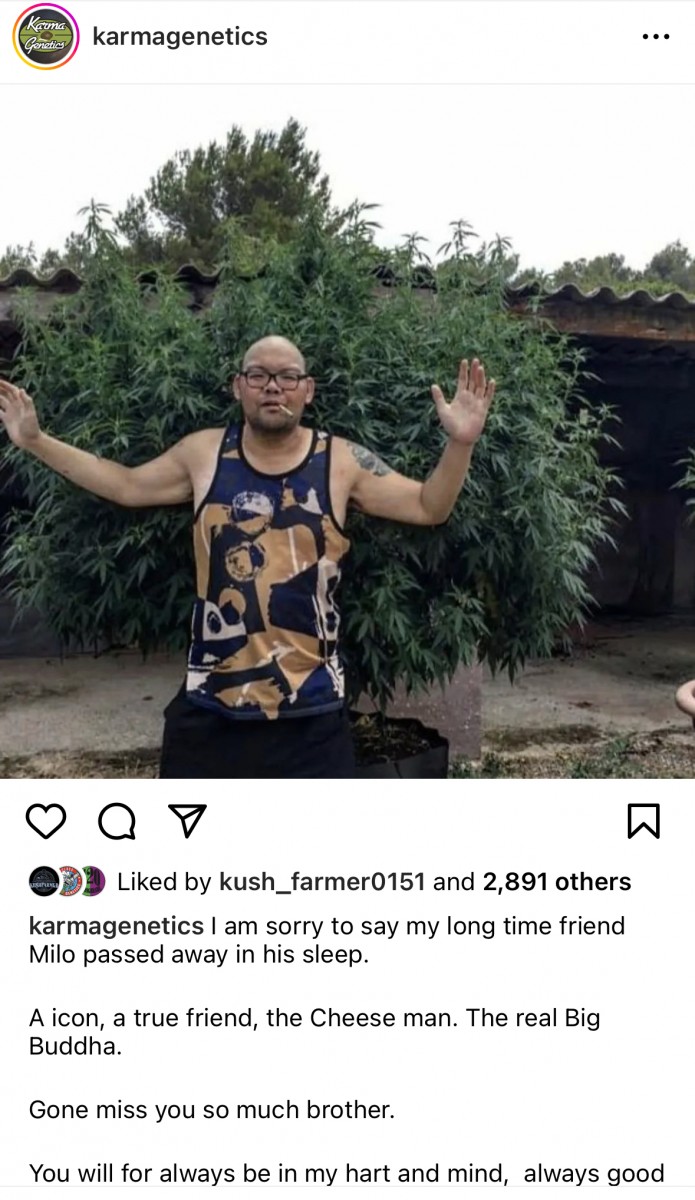Tap the karmagenetics username in the header
695x1200 pixels.
[x=180, y=37]
